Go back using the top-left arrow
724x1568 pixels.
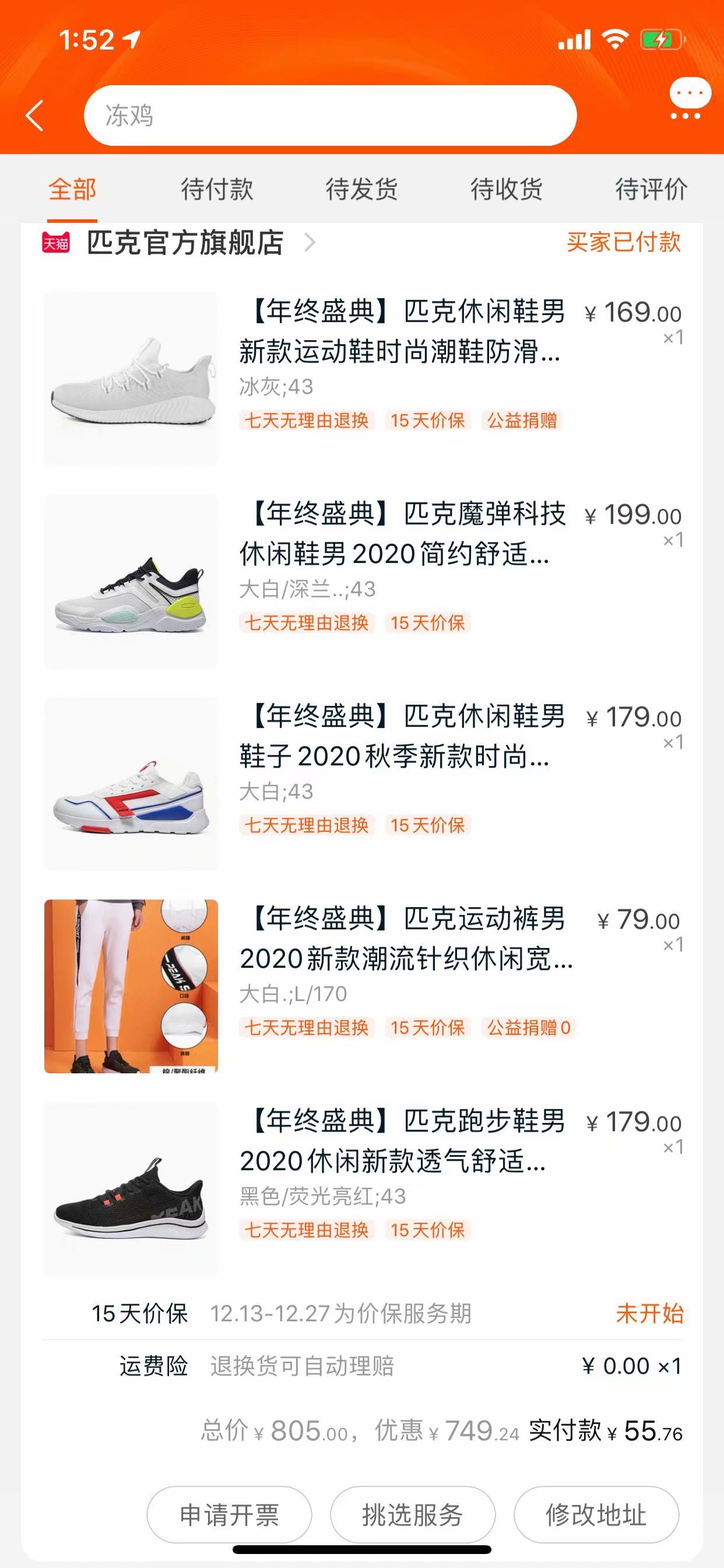[x=34, y=116]
